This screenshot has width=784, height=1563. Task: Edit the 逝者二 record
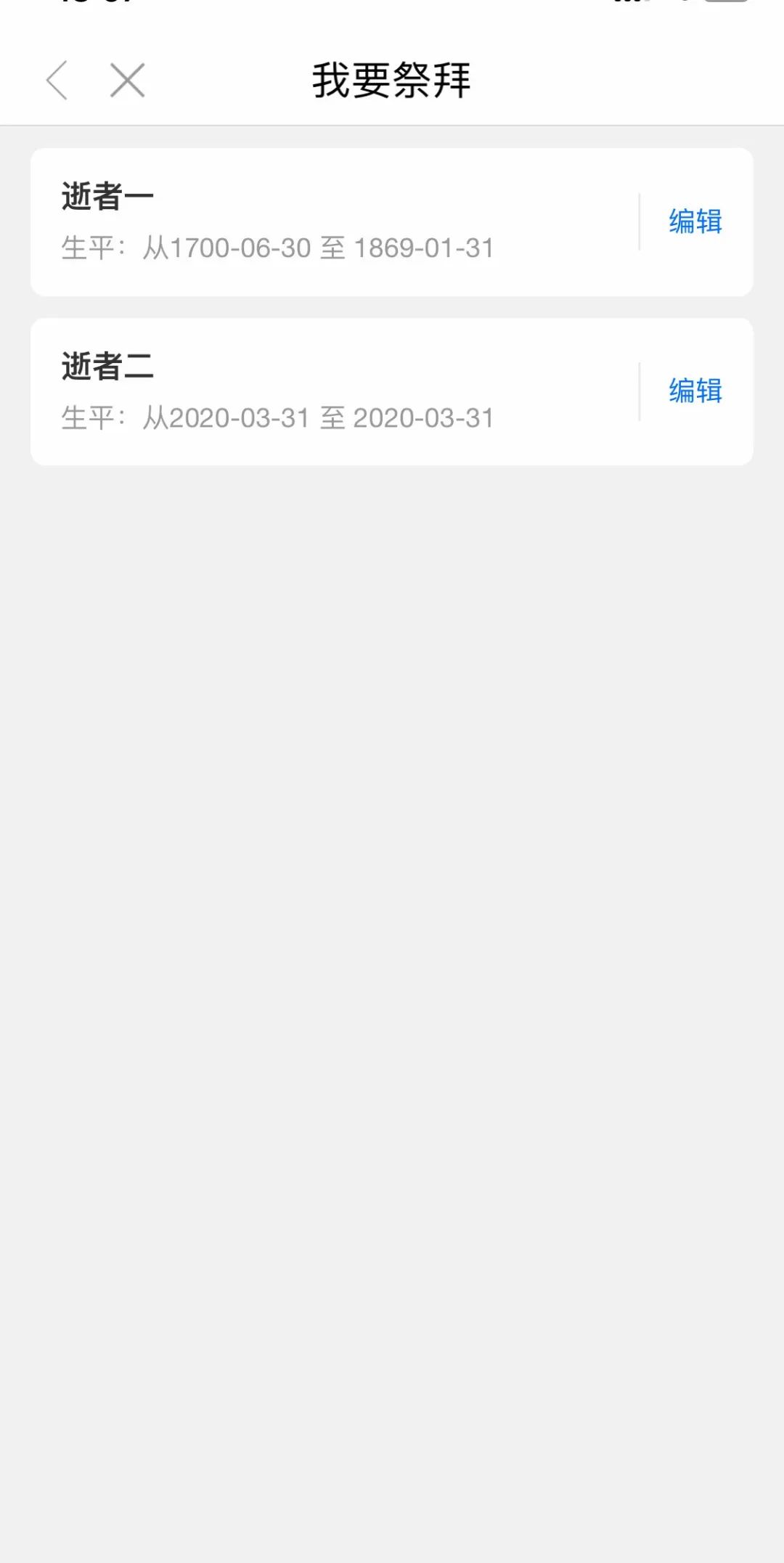tap(695, 391)
